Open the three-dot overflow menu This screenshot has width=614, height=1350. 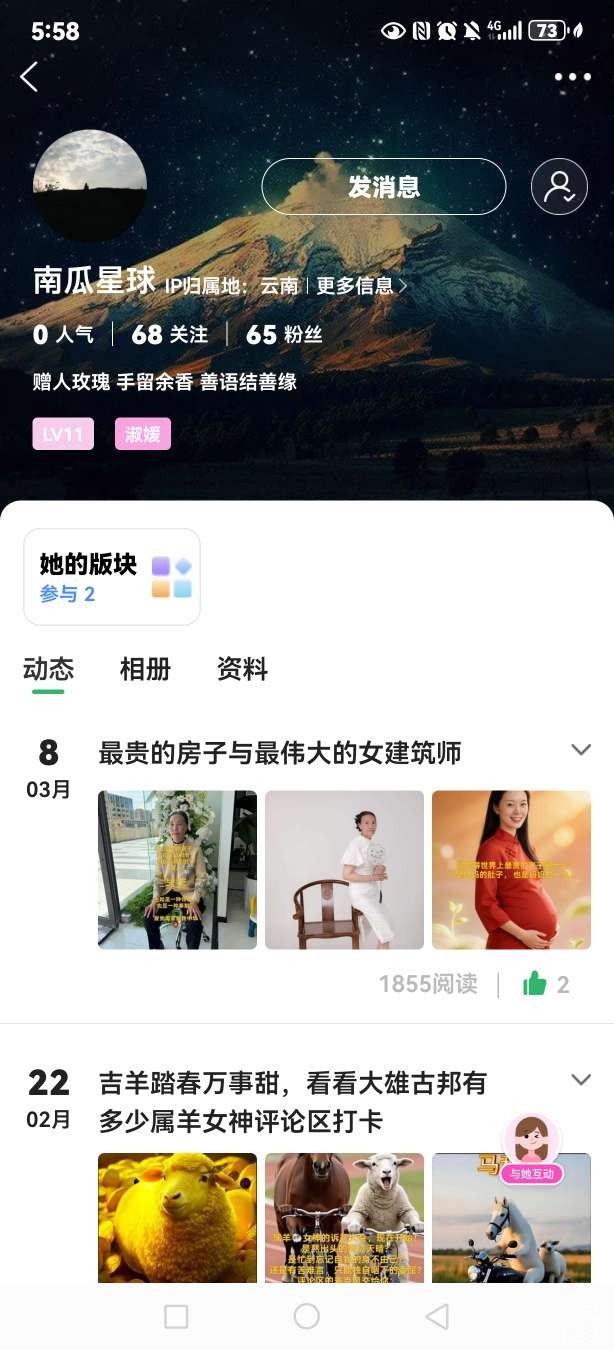tap(572, 77)
